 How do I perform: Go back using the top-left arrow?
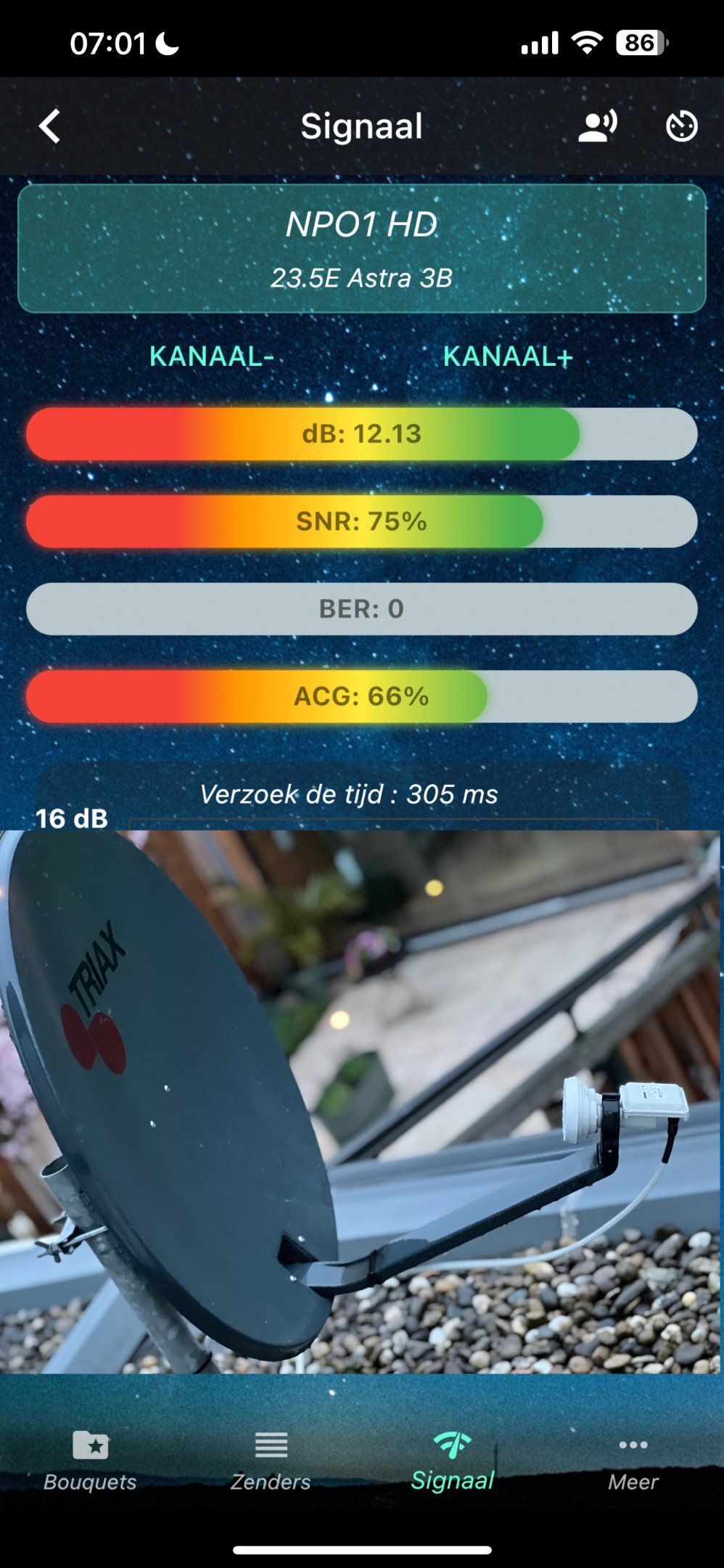tap(49, 126)
